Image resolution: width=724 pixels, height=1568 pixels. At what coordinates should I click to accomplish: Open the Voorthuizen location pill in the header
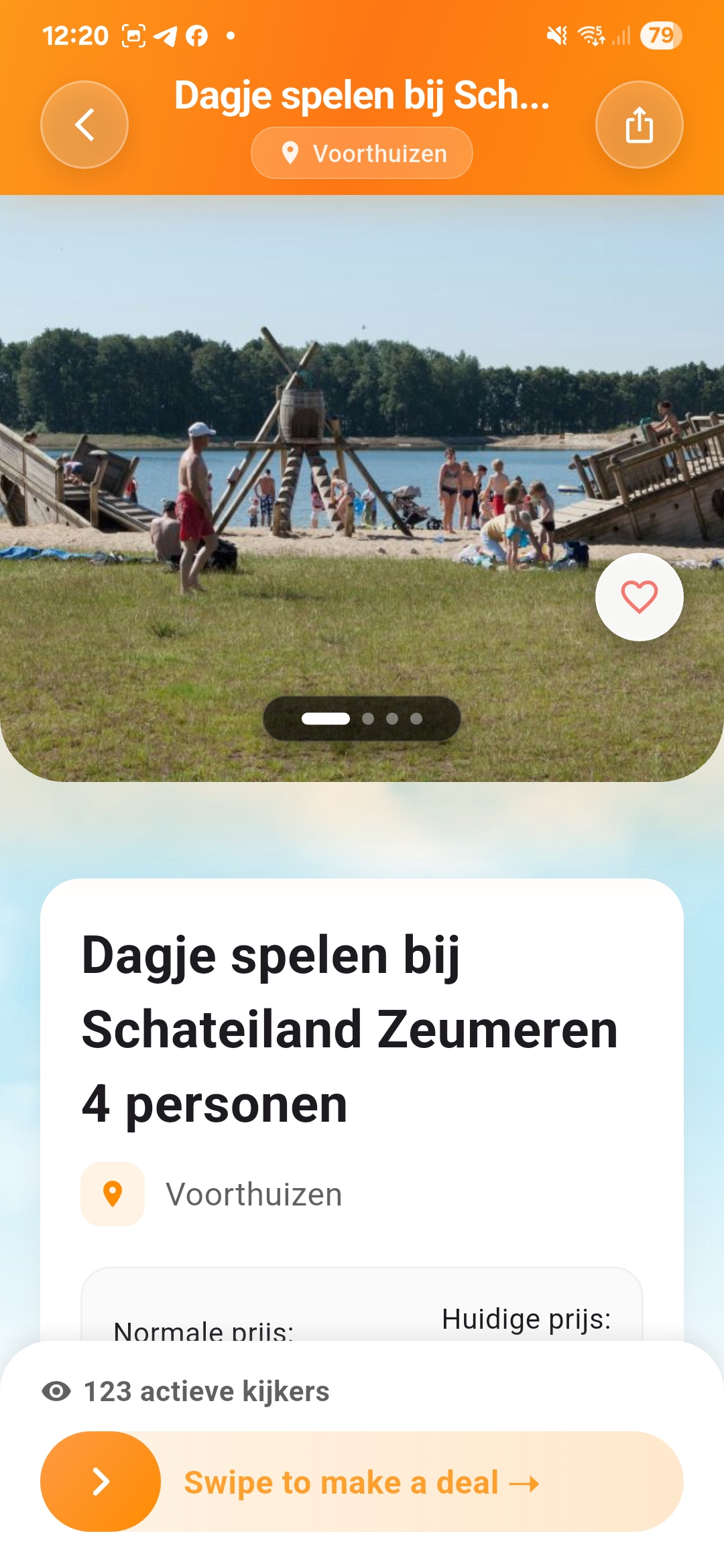click(x=361, y=152)
